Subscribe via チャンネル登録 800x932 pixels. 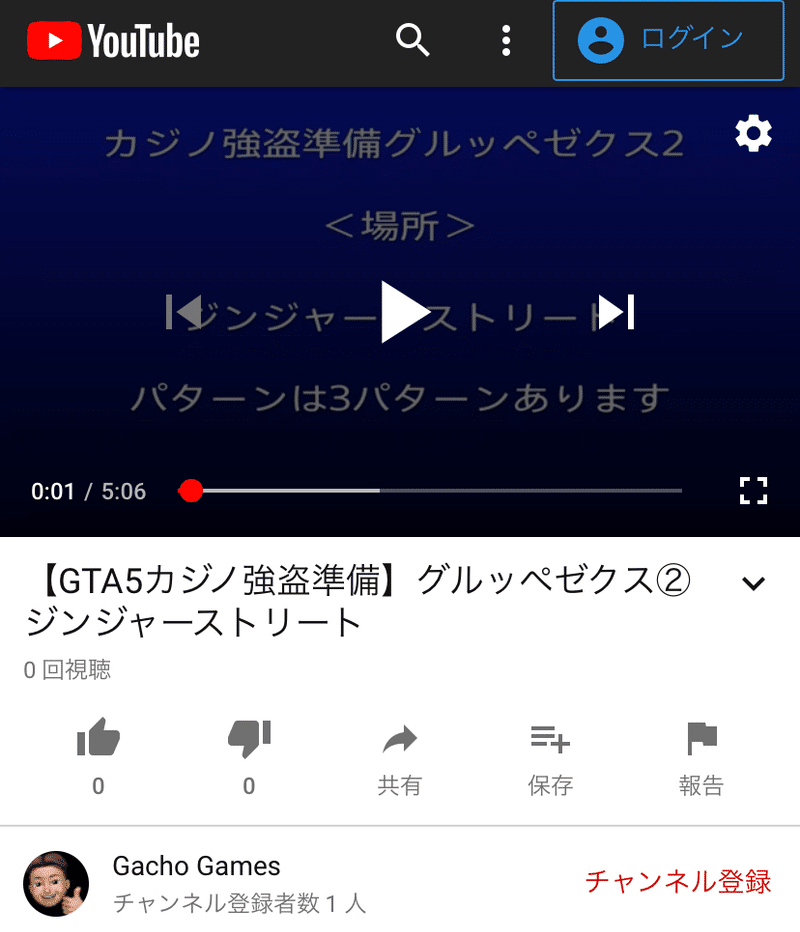pyautogui.click(x=677, y=882)
